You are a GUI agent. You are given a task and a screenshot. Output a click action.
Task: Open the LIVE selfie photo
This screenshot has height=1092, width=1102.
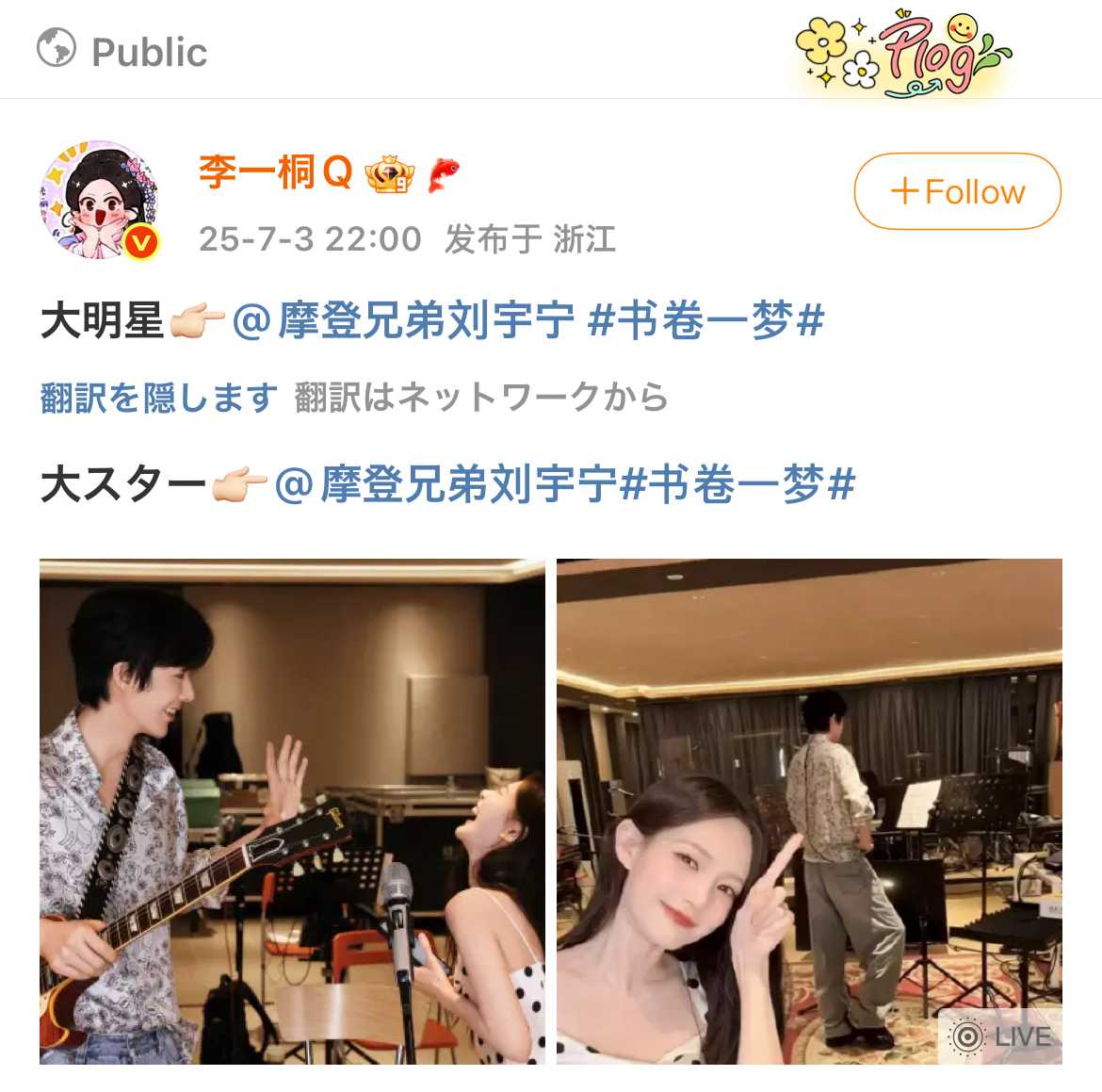808,811
